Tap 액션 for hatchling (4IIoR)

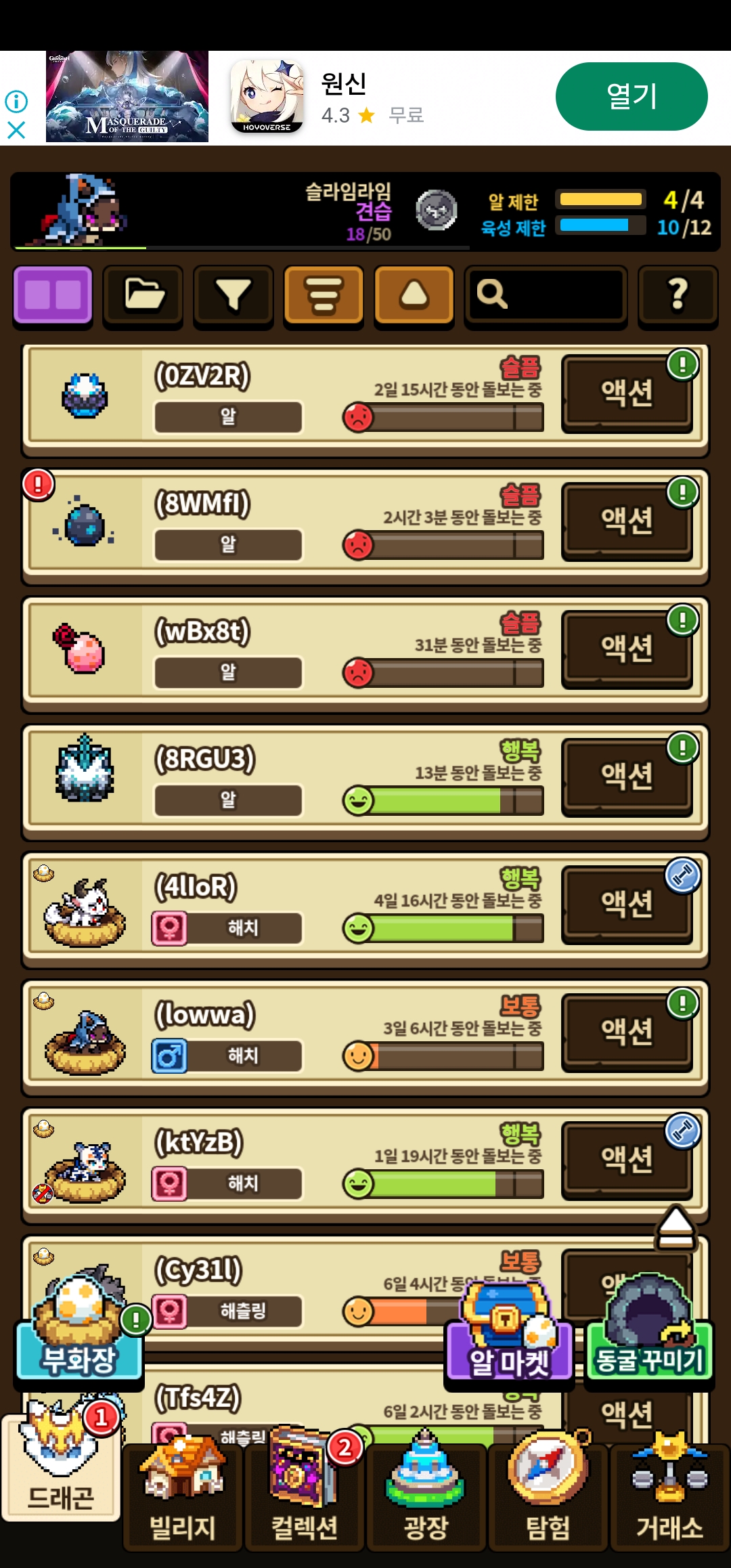(627, 905)
